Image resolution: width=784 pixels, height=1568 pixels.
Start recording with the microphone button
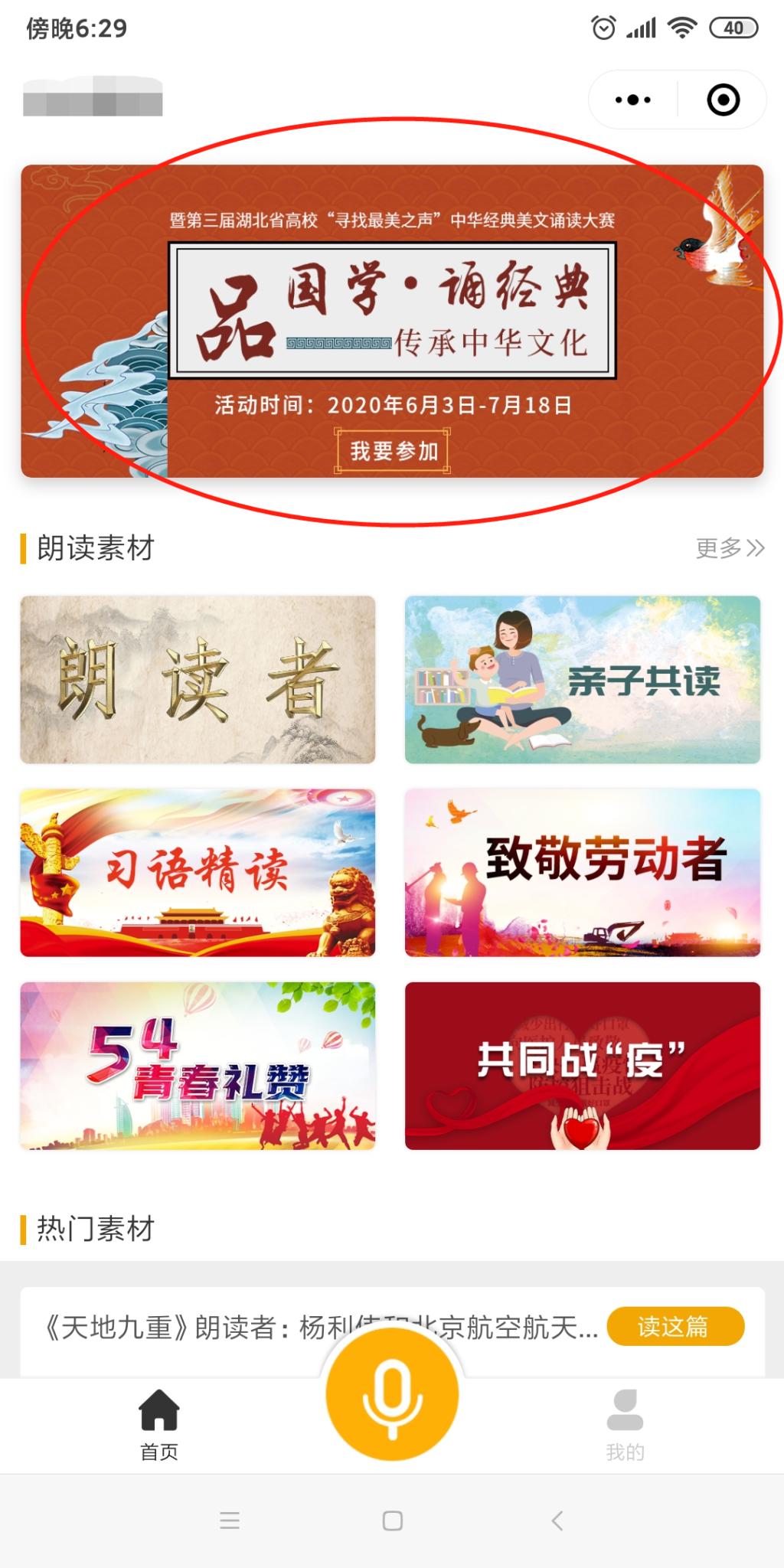pyautogui.click(x=392, y=1395)
